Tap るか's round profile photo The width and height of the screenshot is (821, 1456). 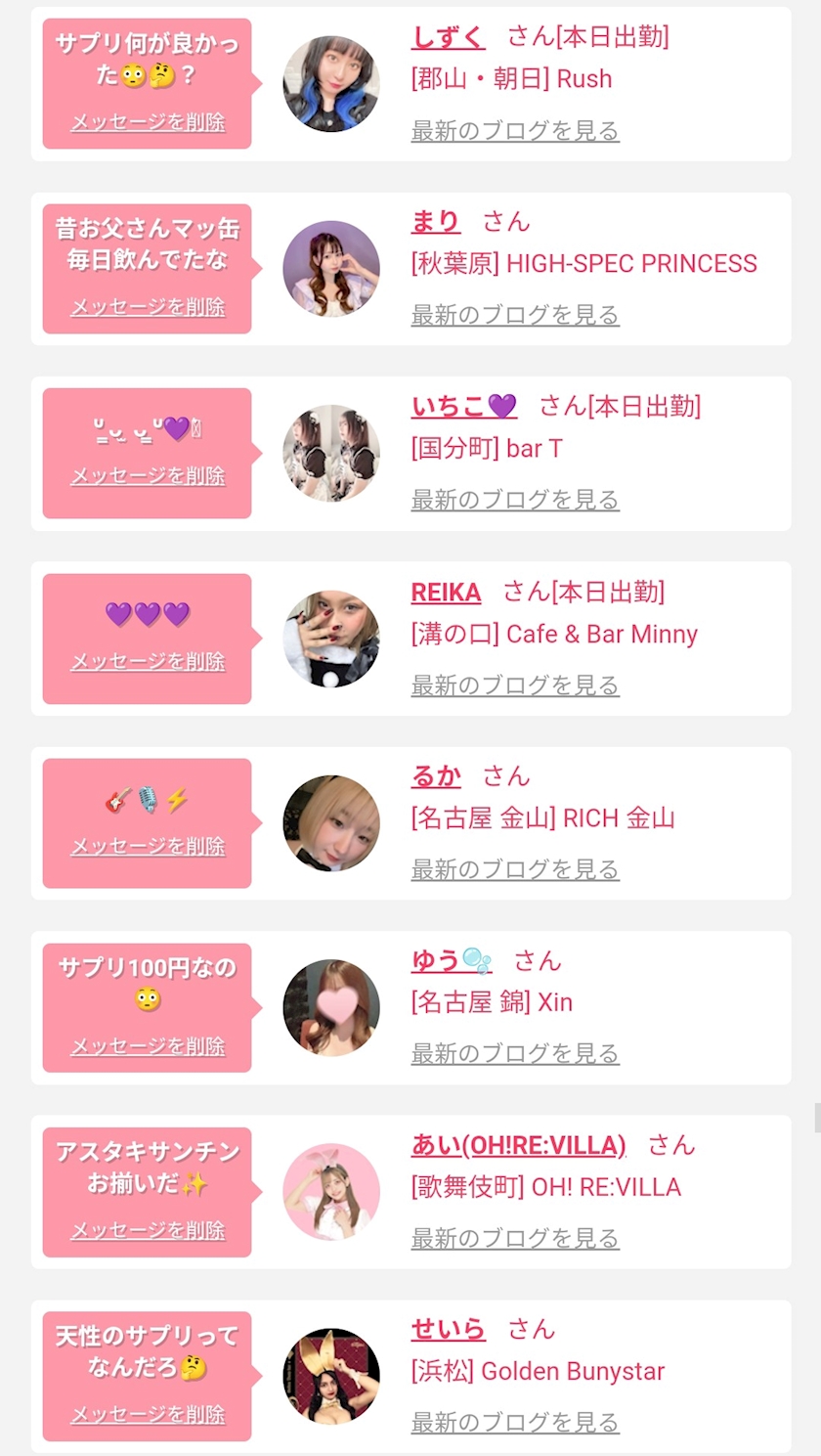tap(331, 823)
